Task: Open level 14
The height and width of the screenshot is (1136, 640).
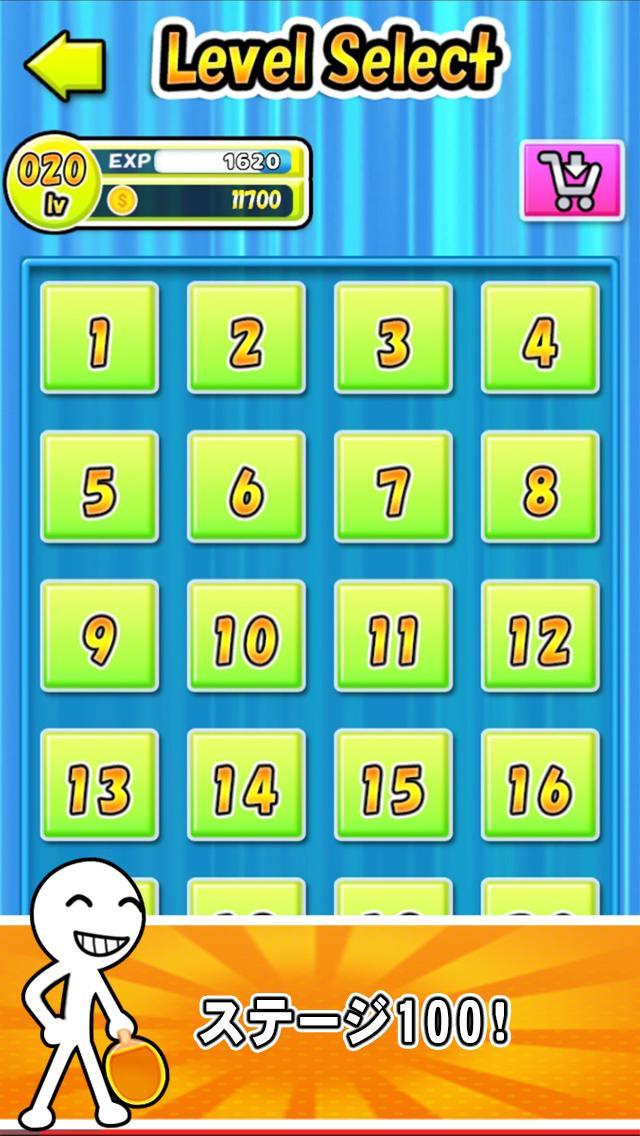Action: [246, 786]
